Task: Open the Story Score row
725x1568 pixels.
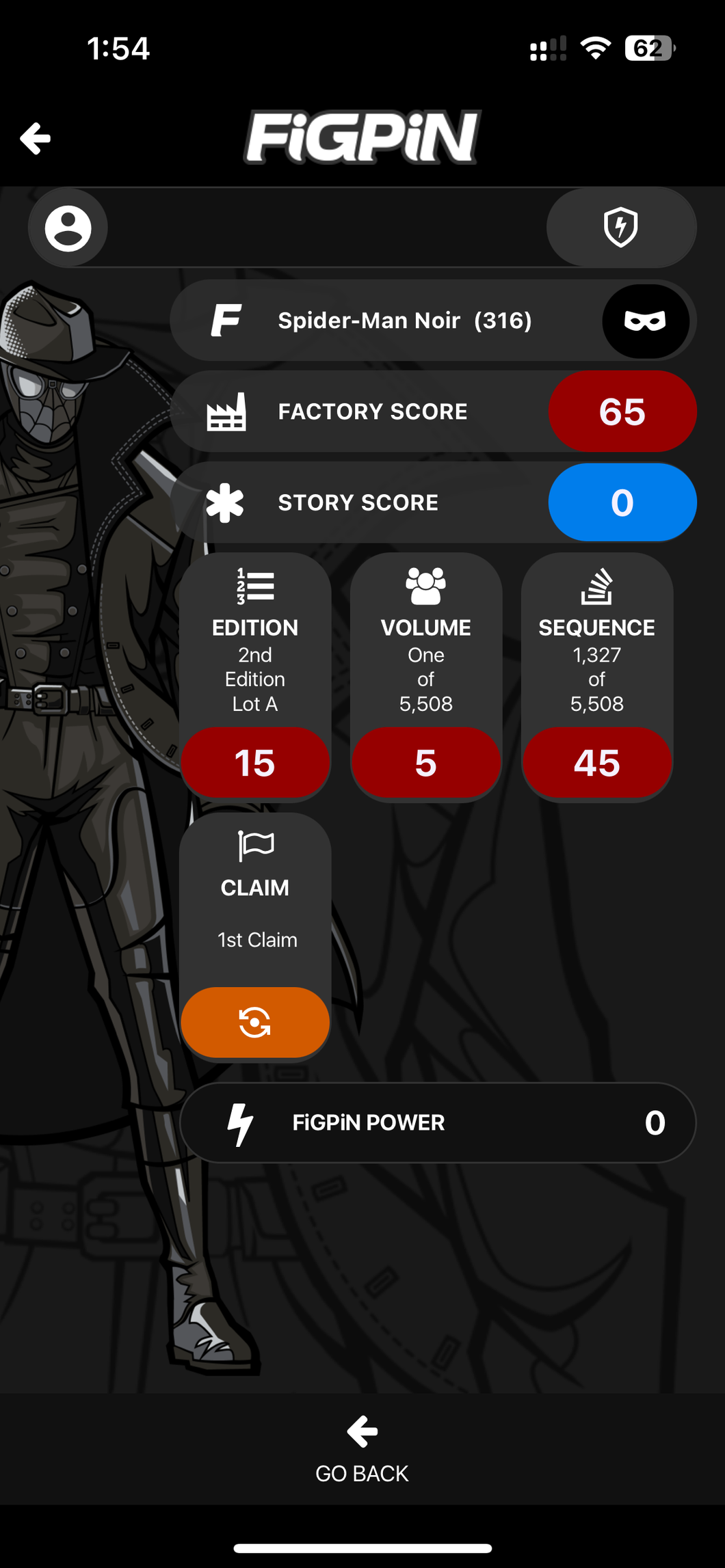Action: (434, 503)
